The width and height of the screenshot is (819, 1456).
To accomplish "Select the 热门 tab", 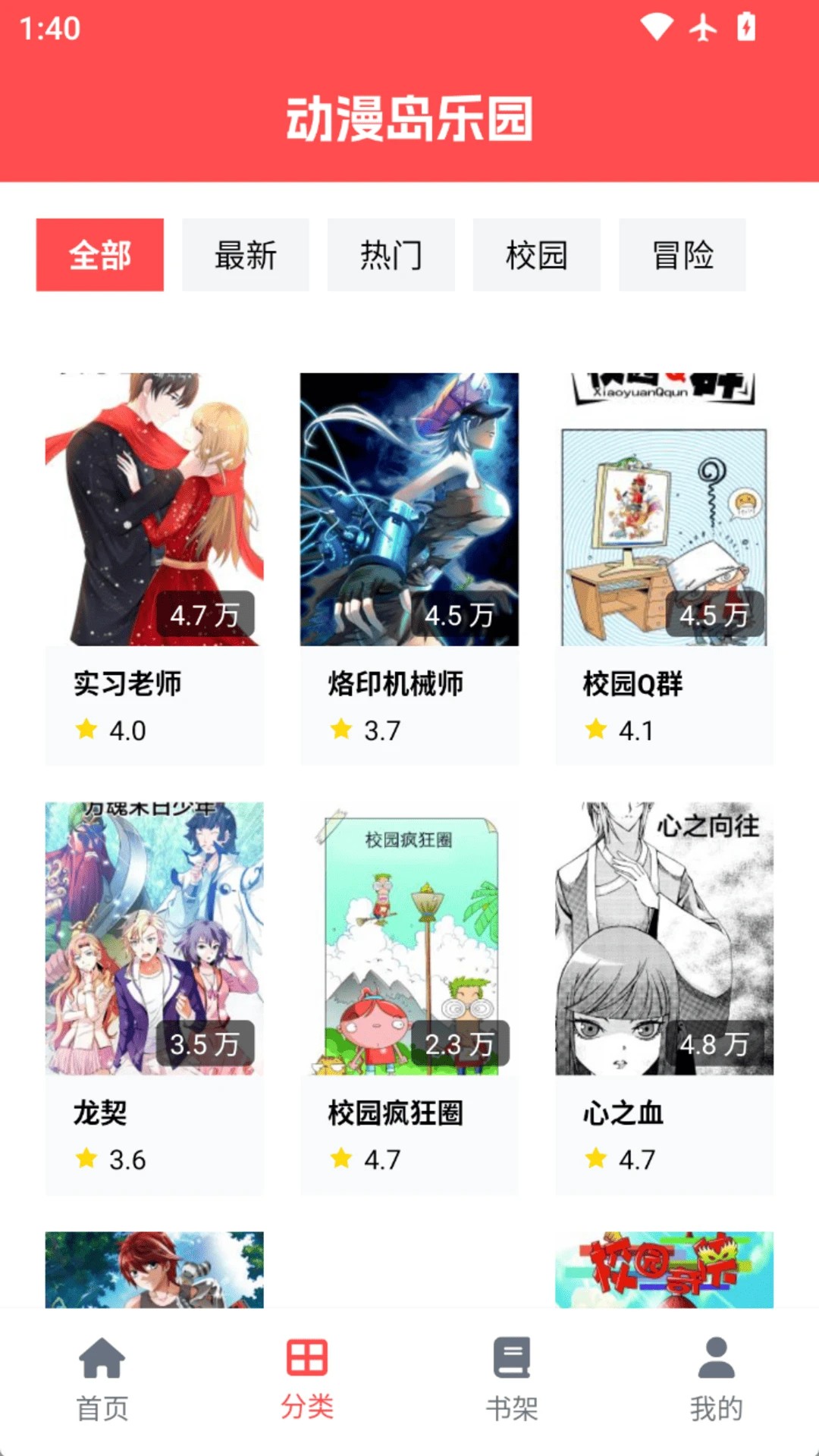I will [x=391, y=256].
